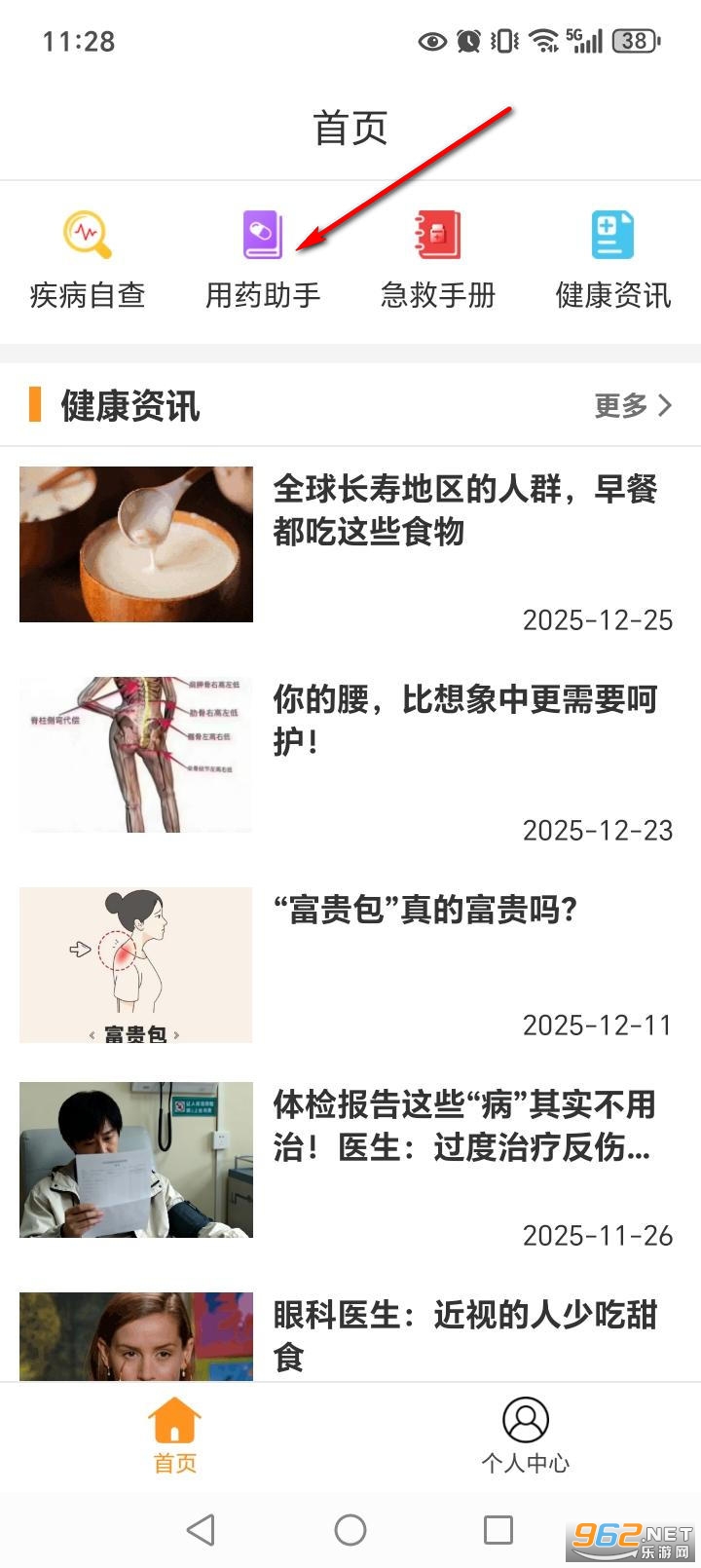This screenshot has height=1568, width=701.
Task: Open recent apps from the navigation bar
Action: pyautogui.click(x=498, y=1530)
